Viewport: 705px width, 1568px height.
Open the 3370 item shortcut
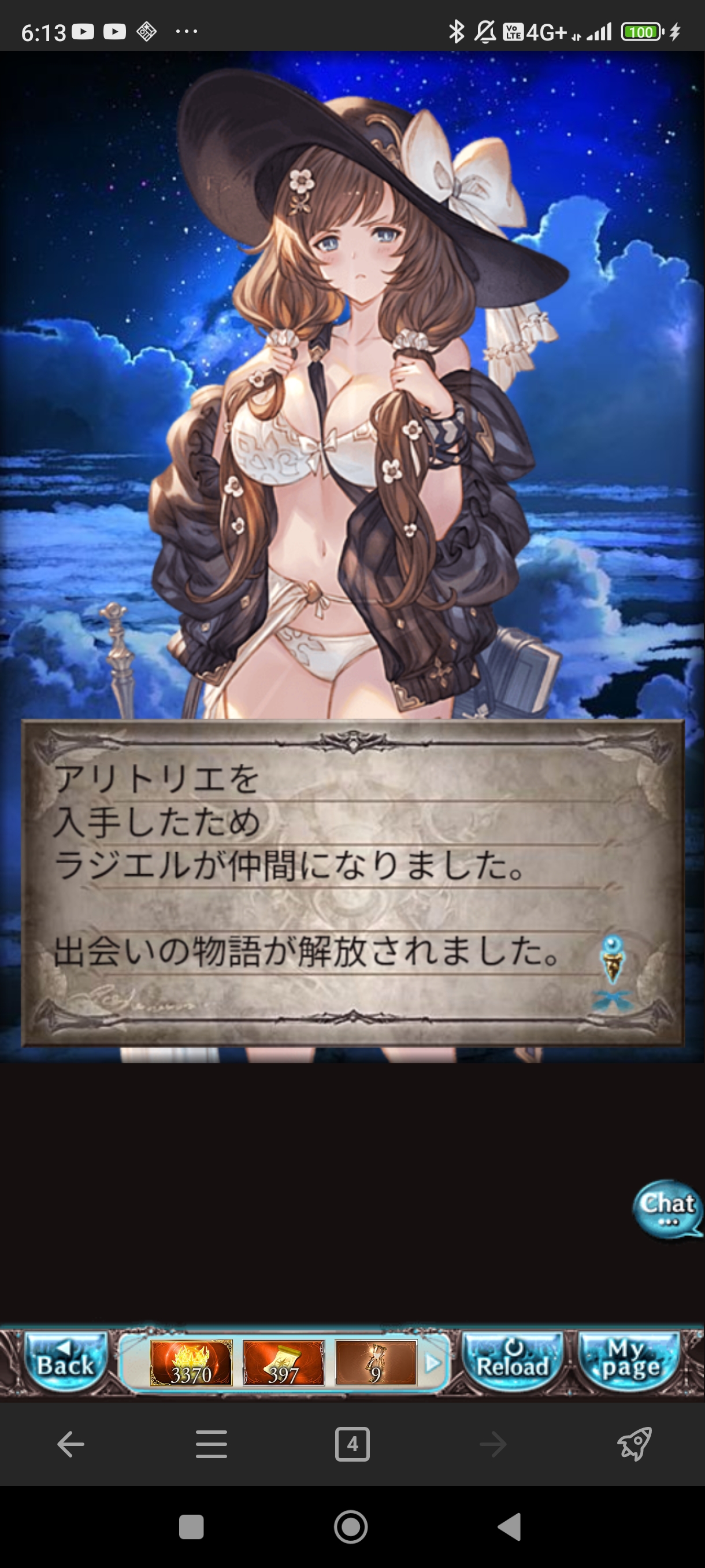pyautogui.click(x=191, y=1363)
